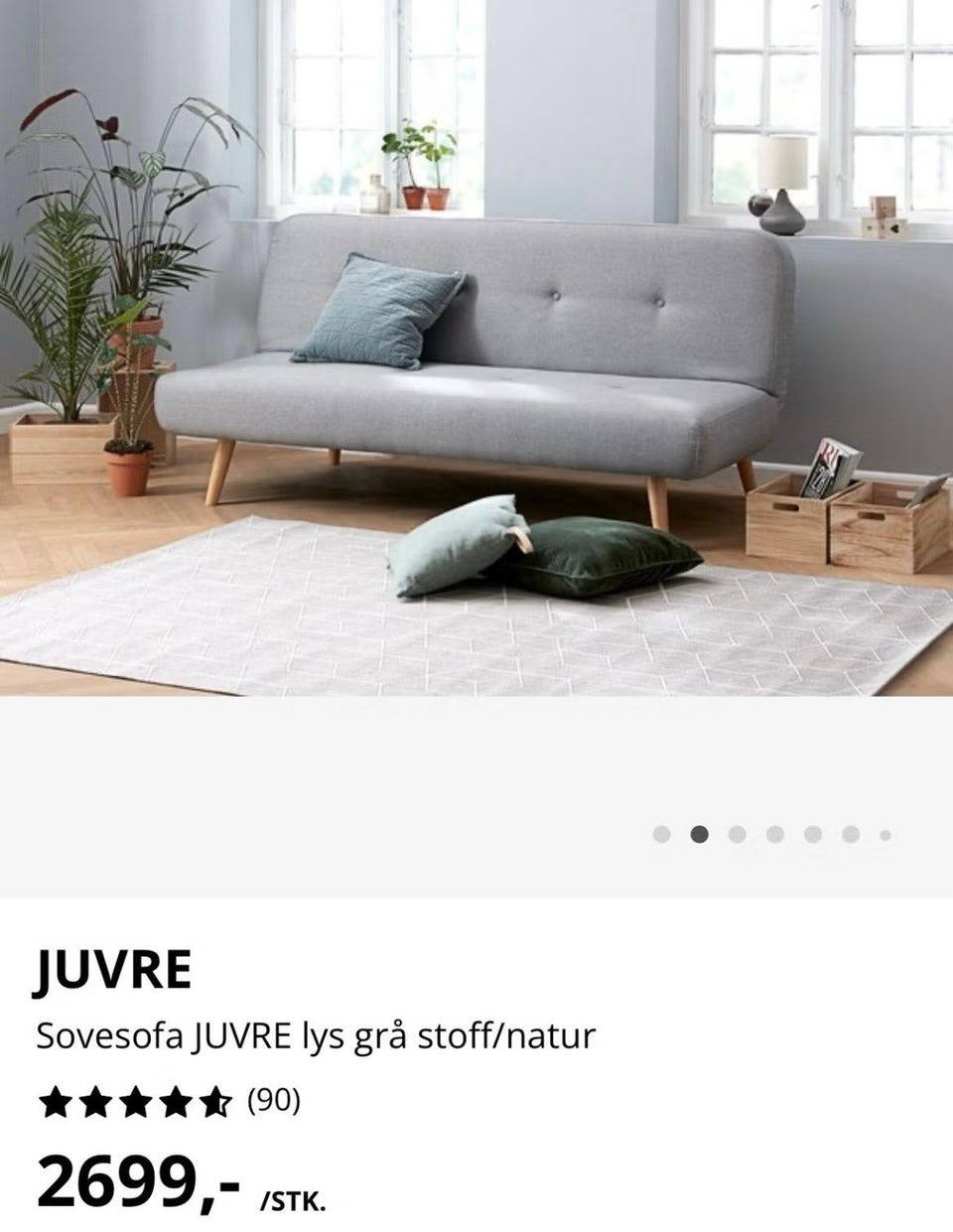
Task: Select the half-filled fifth star
Action: click(213, 1100)
